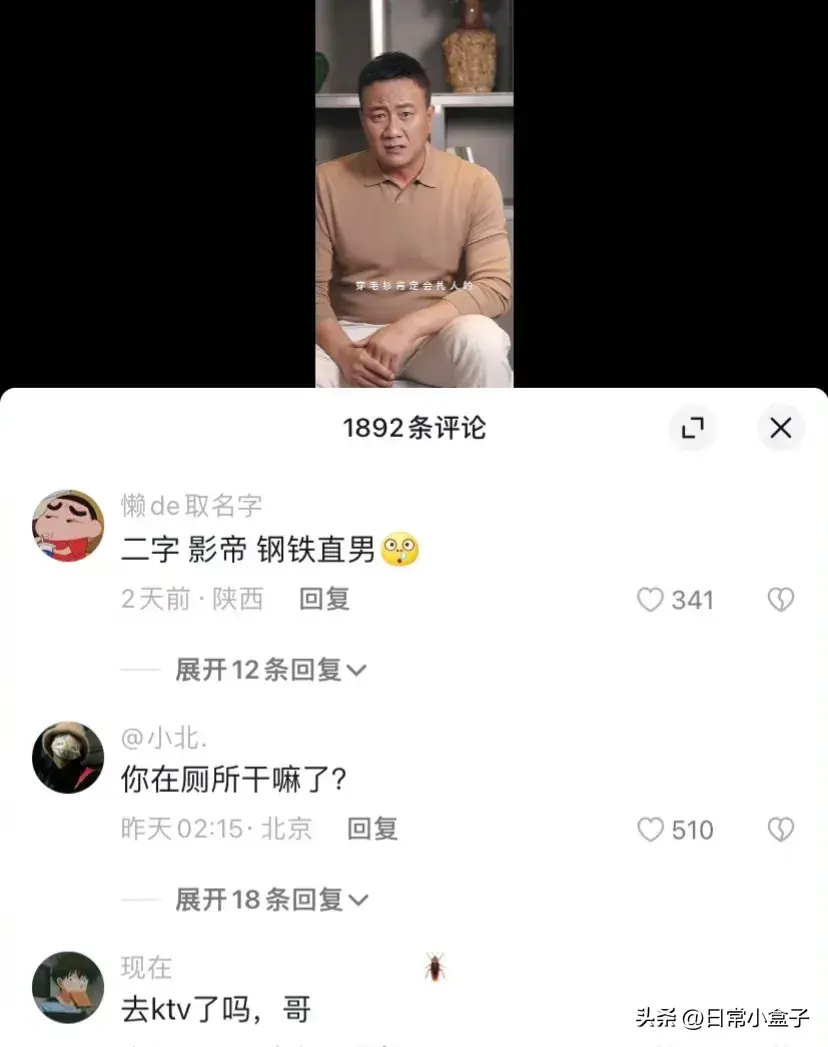Like the comment by 懒de取名字

coord(651,599)
